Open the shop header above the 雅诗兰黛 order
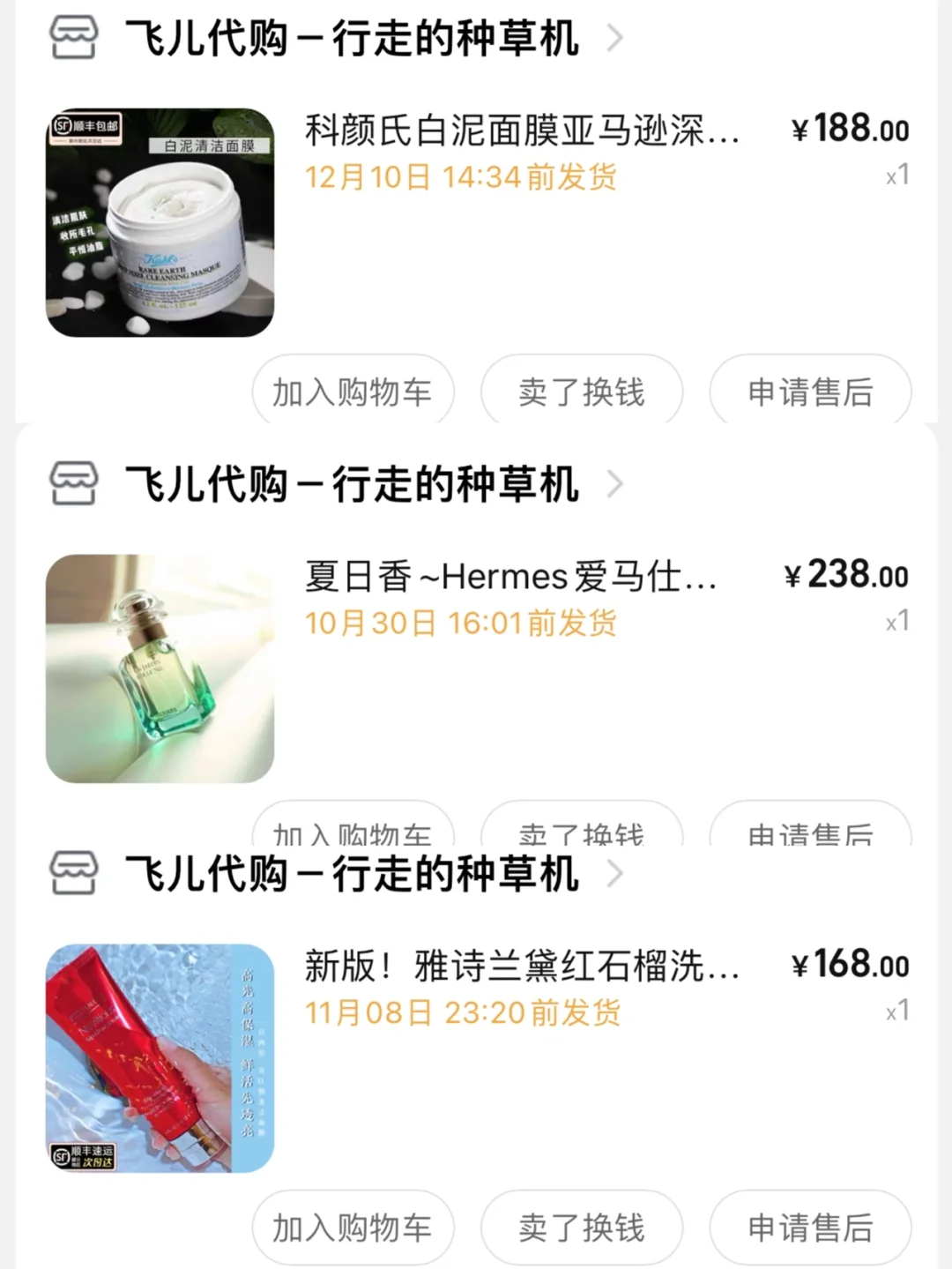The height and width of the screenshot is (1269, 952). tap(351, 874)
